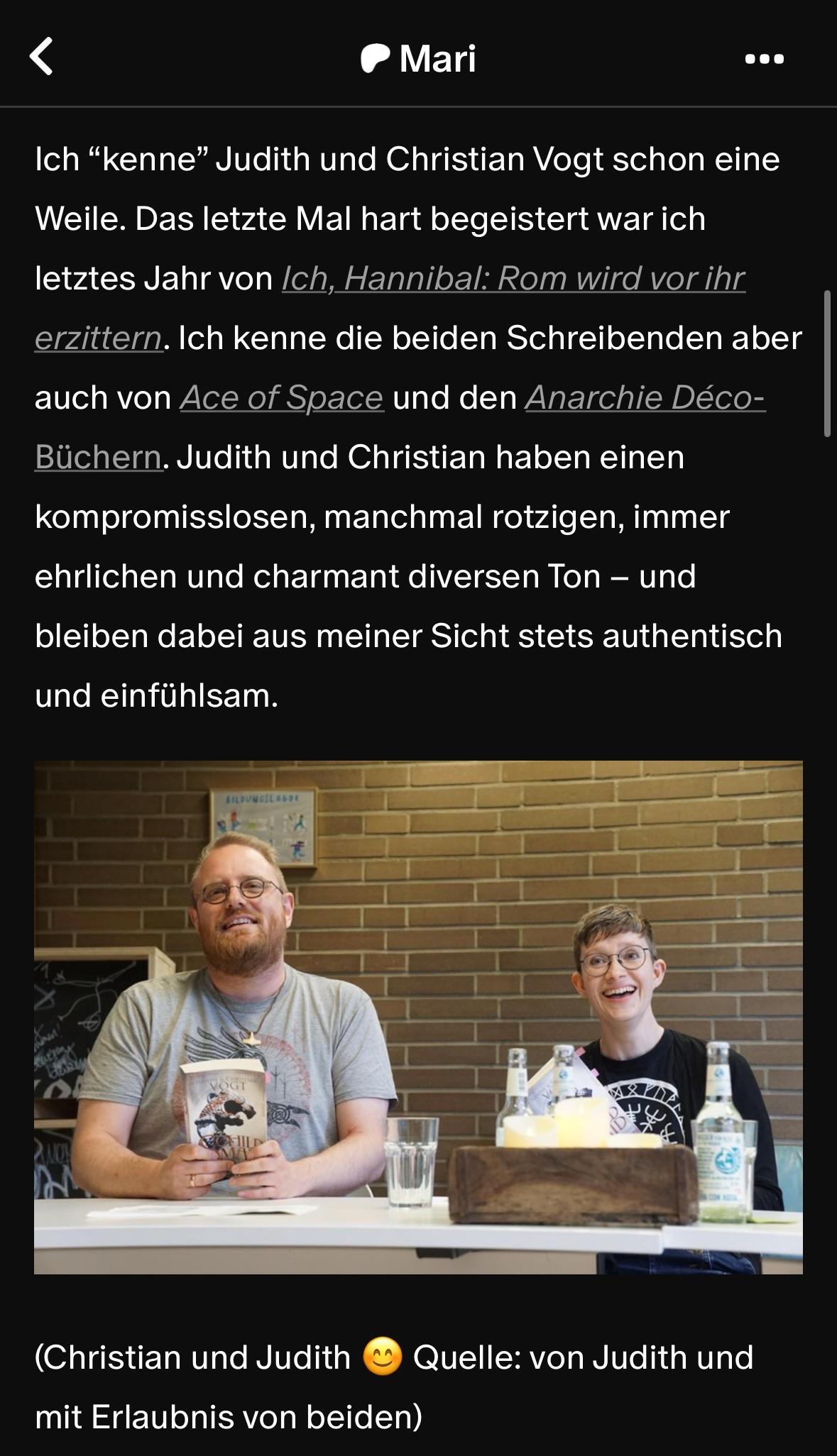
Task: Open the photo of Christian and Judith
Action: (418, 1017)
